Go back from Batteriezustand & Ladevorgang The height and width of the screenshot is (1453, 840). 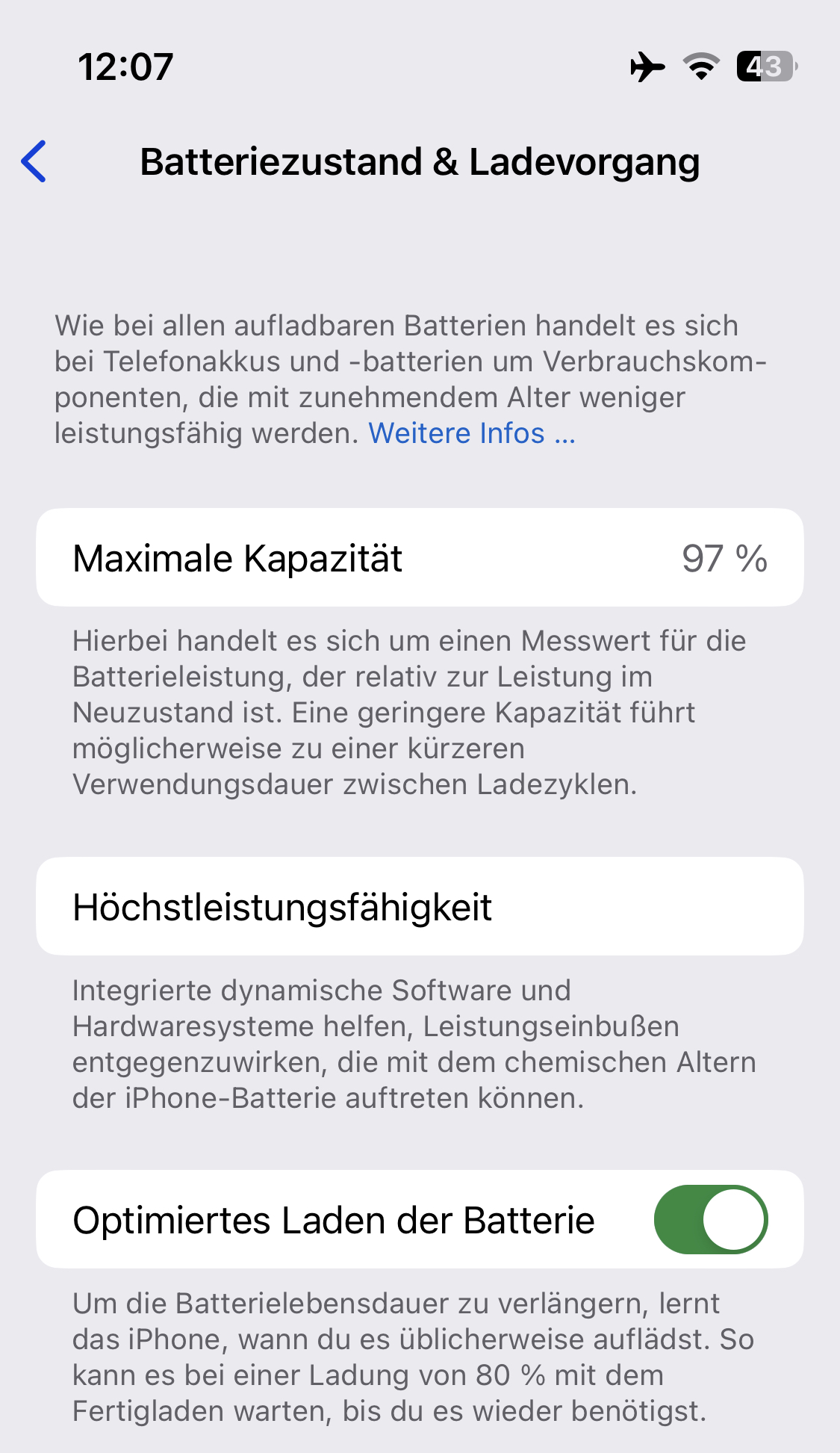click(x=34, y=161)
